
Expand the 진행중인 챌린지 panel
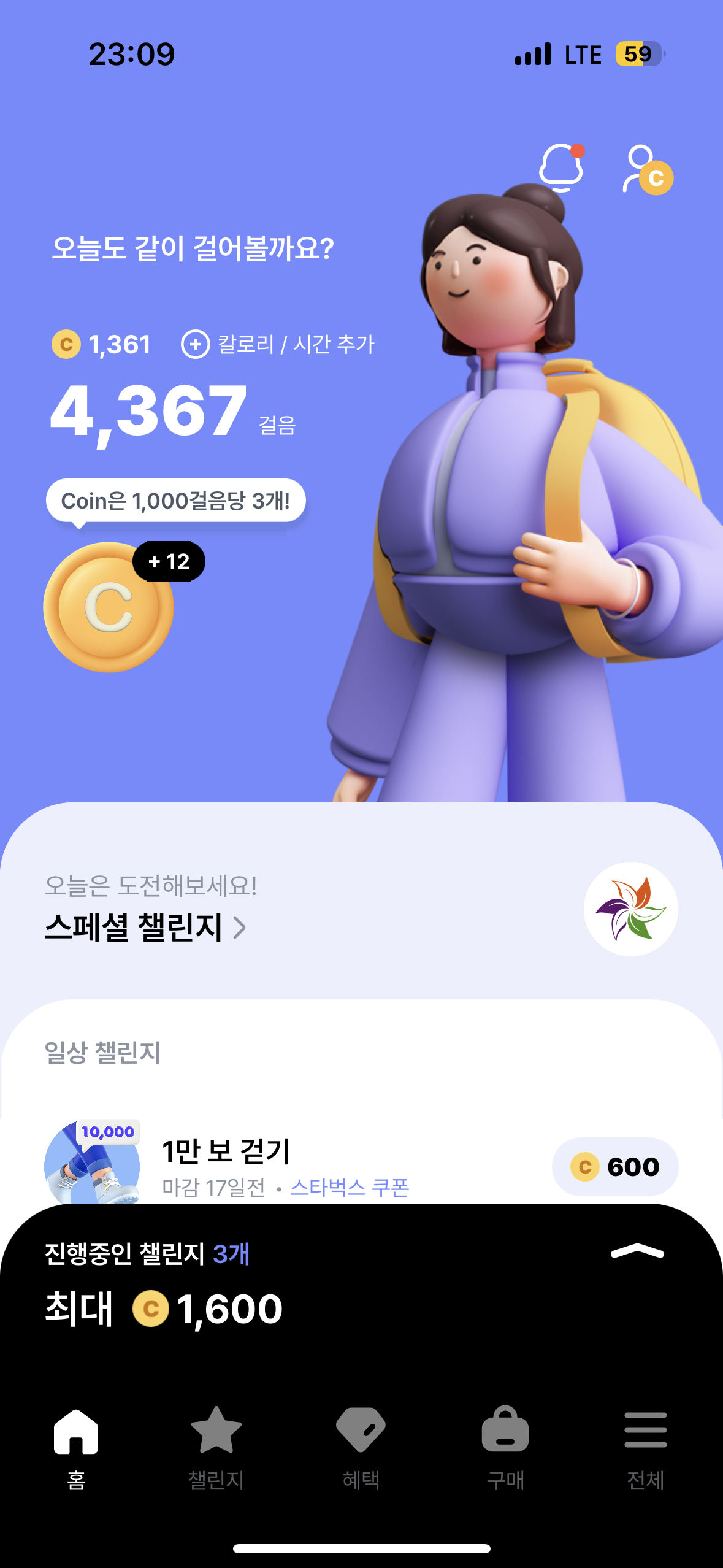point(637,1252)
